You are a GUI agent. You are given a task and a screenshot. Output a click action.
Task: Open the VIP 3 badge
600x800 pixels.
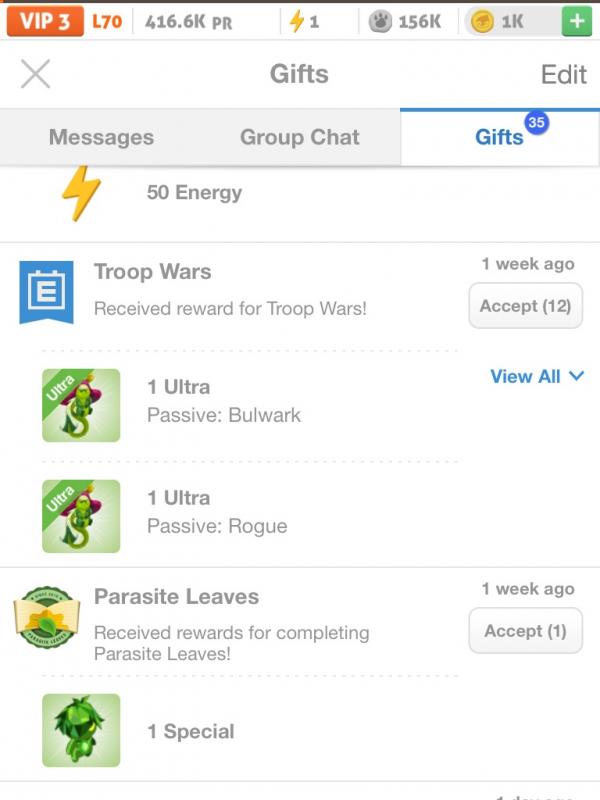tap(45, 21)
